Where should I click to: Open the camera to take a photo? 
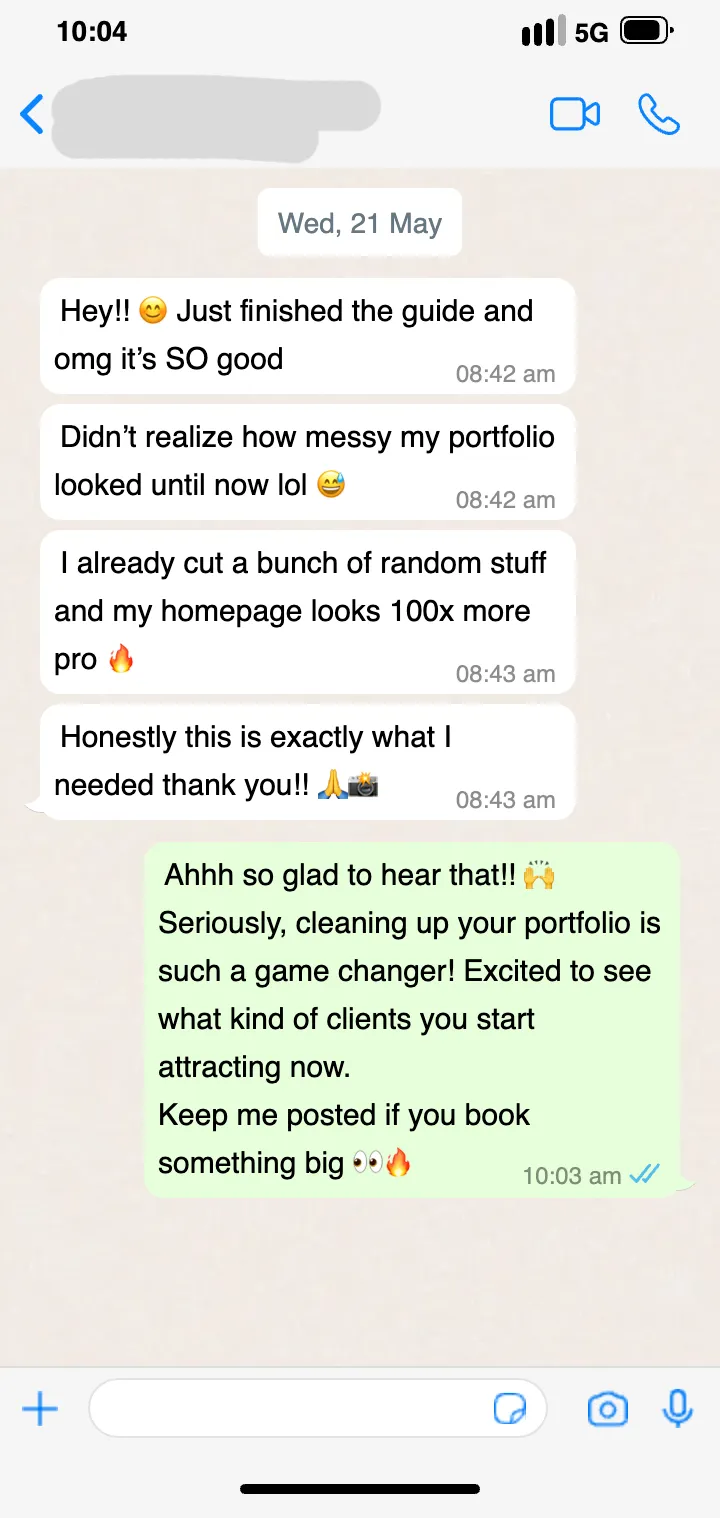pyautogui.click(x=607, y=1410)
